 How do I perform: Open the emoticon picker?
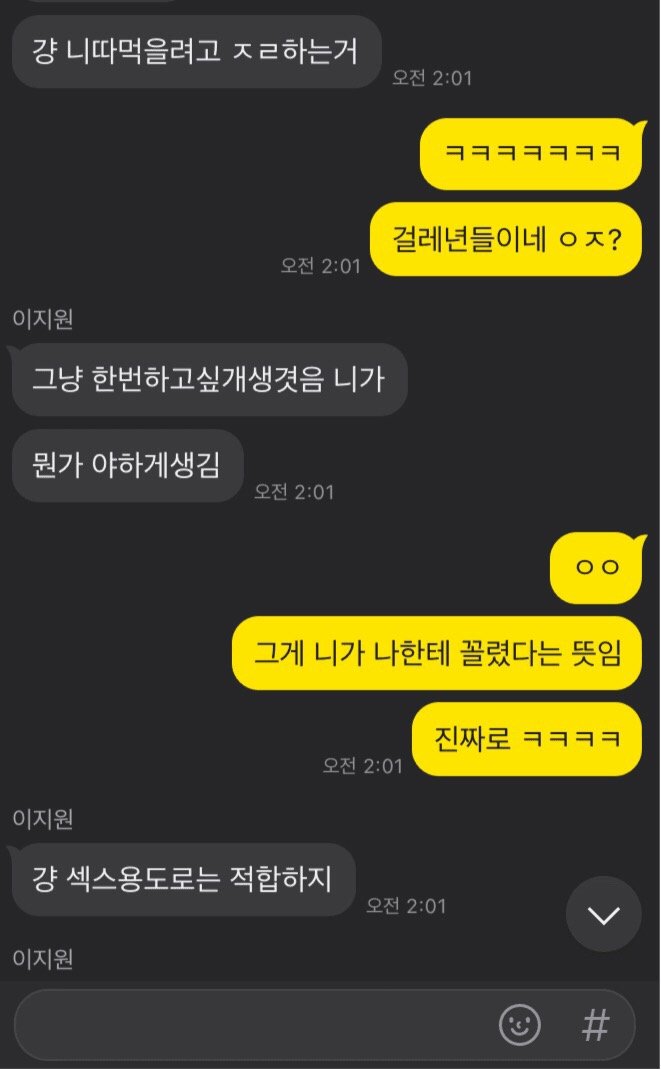520,1025
